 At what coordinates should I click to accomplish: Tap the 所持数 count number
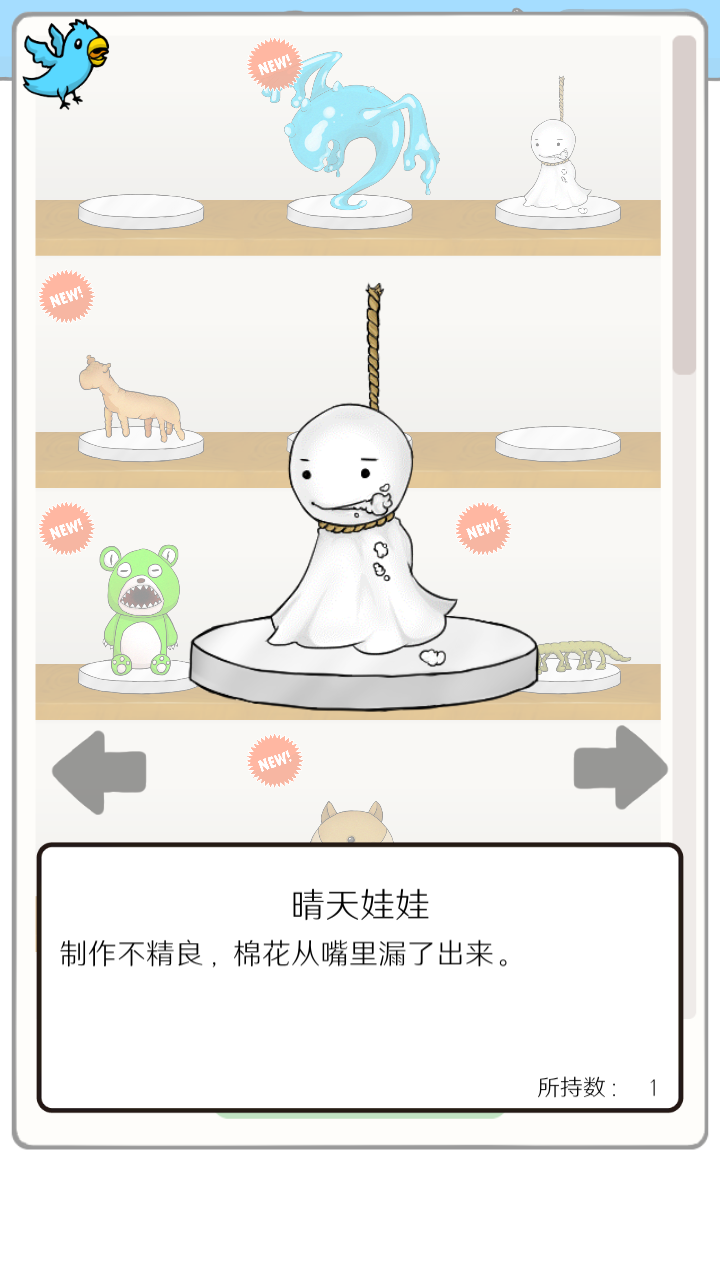[x=651, y=1083]
